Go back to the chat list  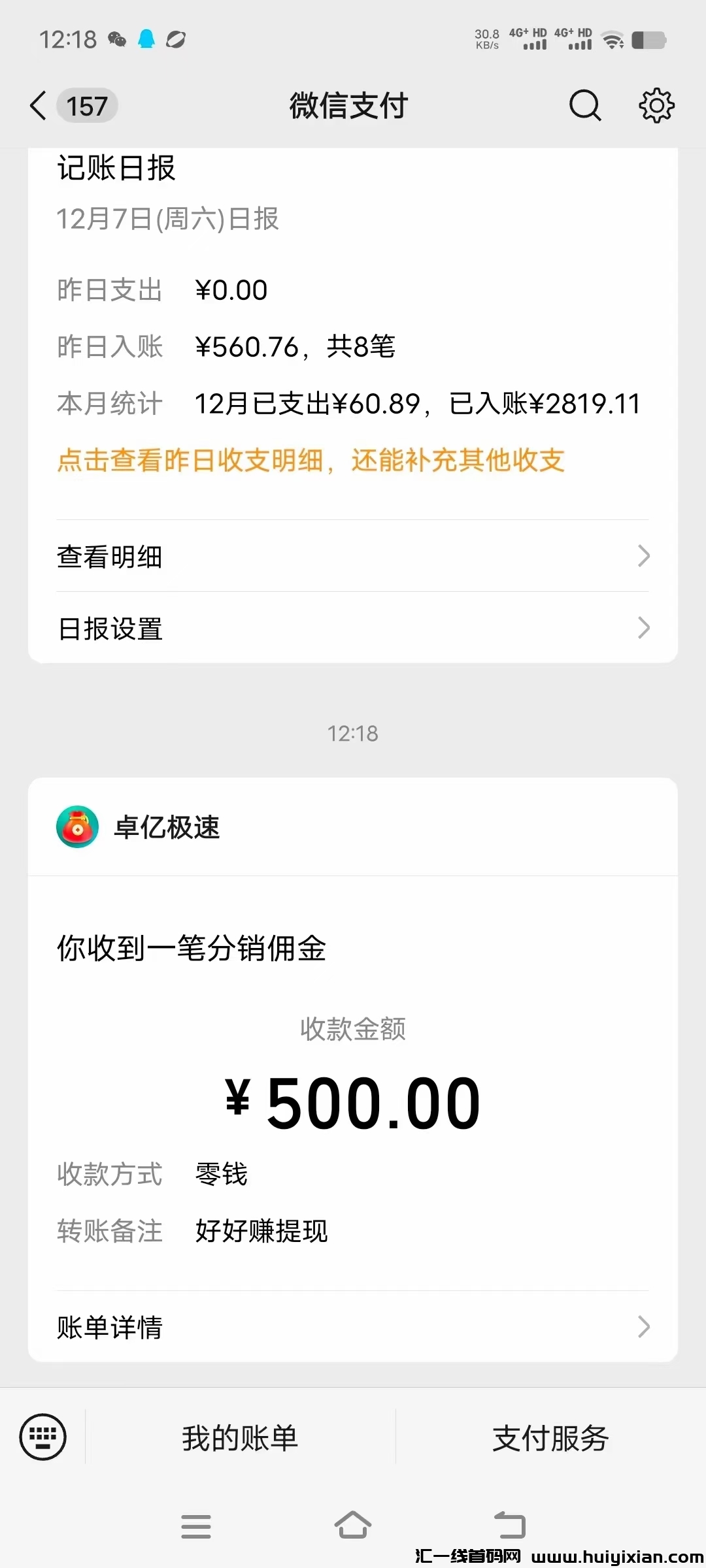[39, 106]
